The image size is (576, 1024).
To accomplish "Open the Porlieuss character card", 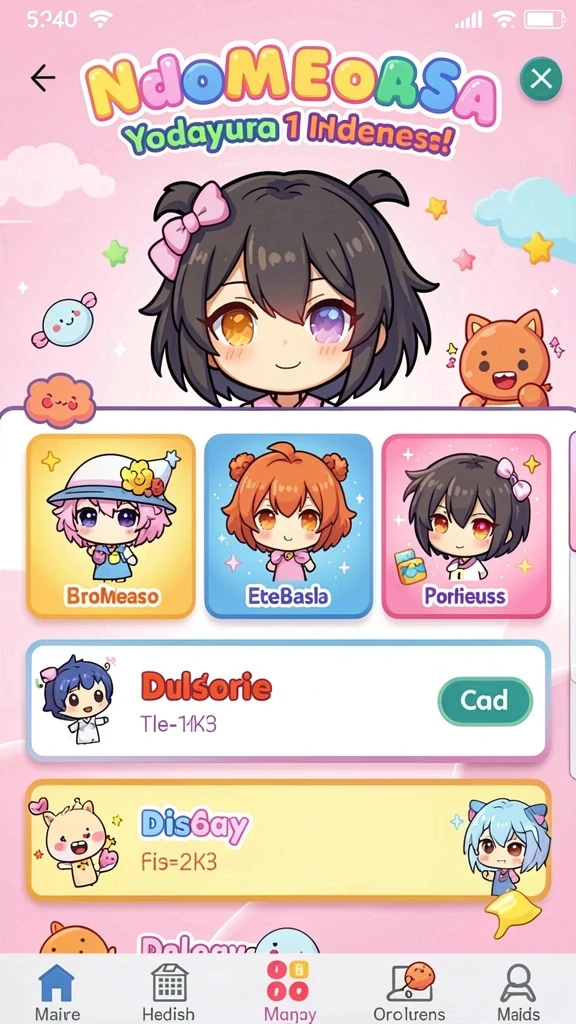I will [466, 526].
